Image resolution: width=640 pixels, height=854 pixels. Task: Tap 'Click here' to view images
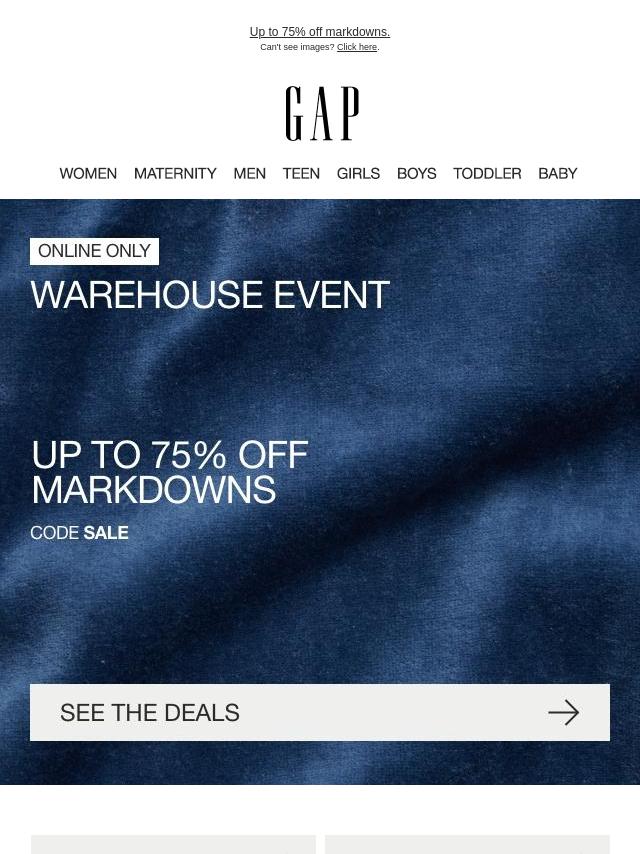pos(357,47)
